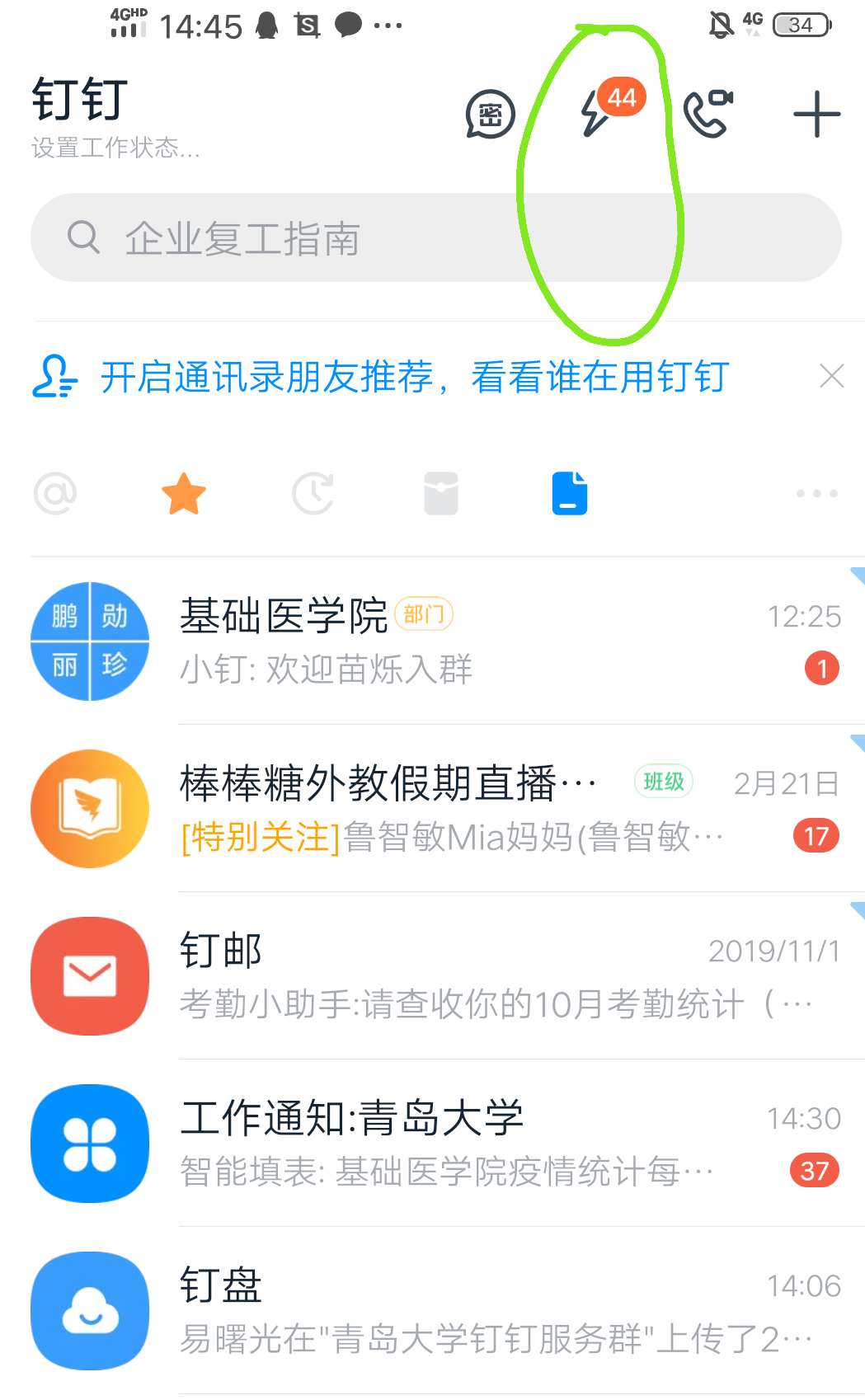Set work status under 钉钉 title
865x1400 pixels.
[115, 148]
